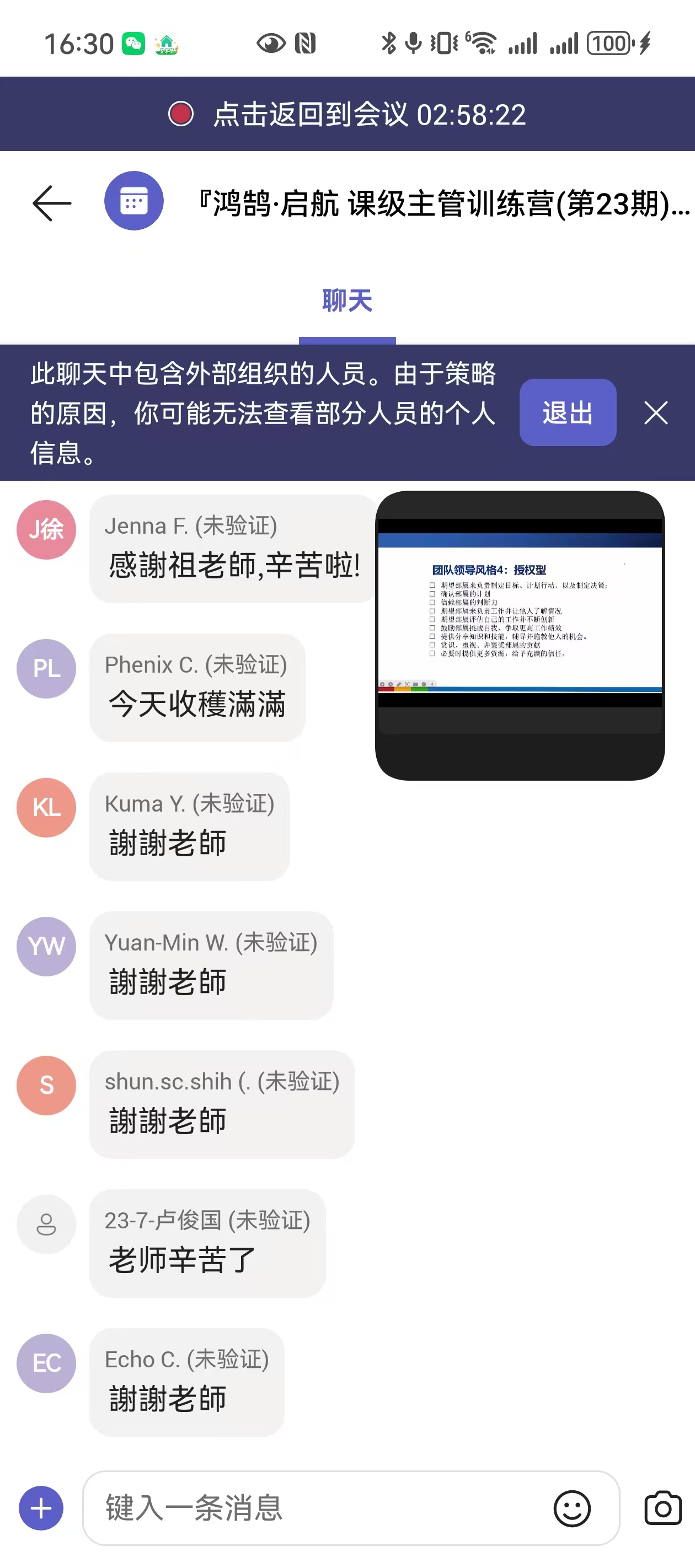
Task: Dismiss the external members notice
Action: pos(656,413)
